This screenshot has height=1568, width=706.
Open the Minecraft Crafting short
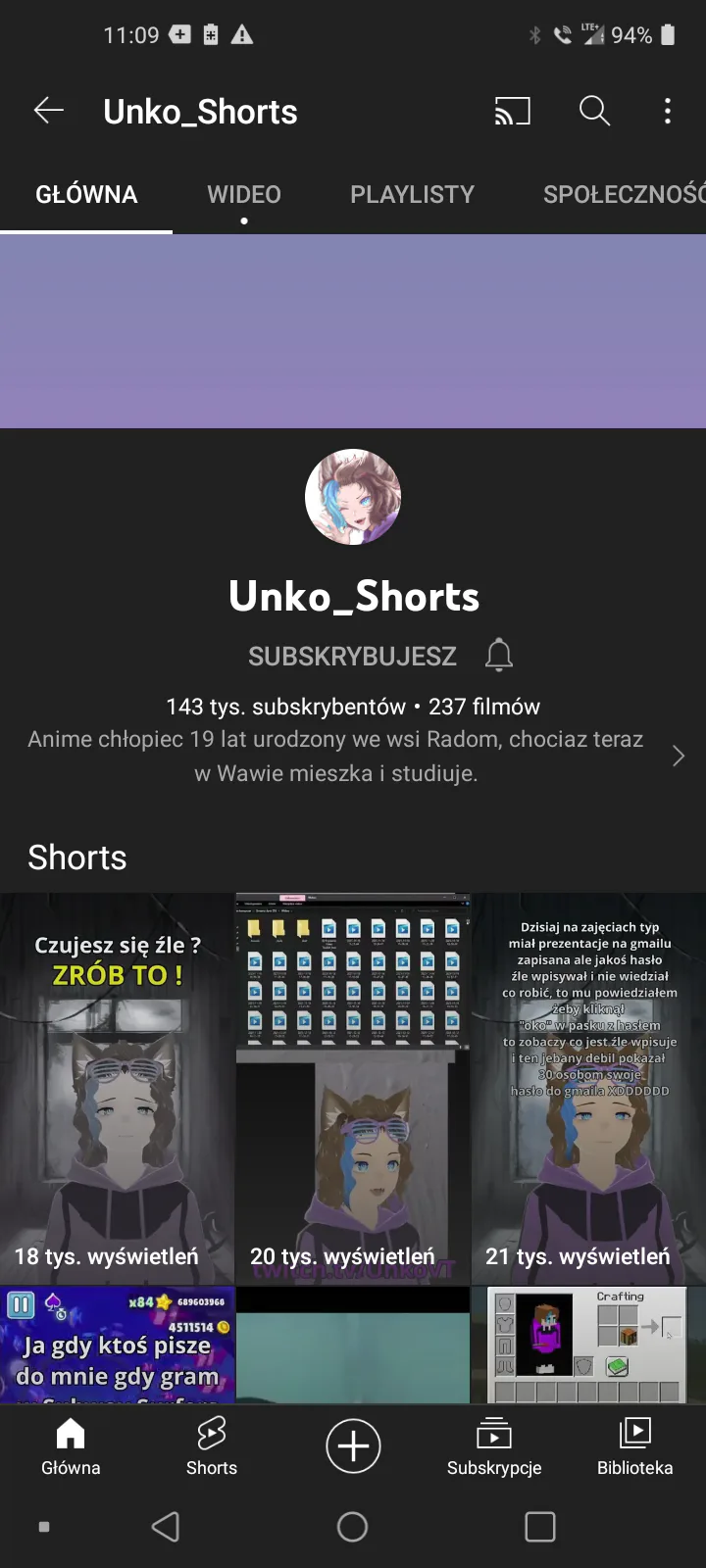(x=589, y=1345)
